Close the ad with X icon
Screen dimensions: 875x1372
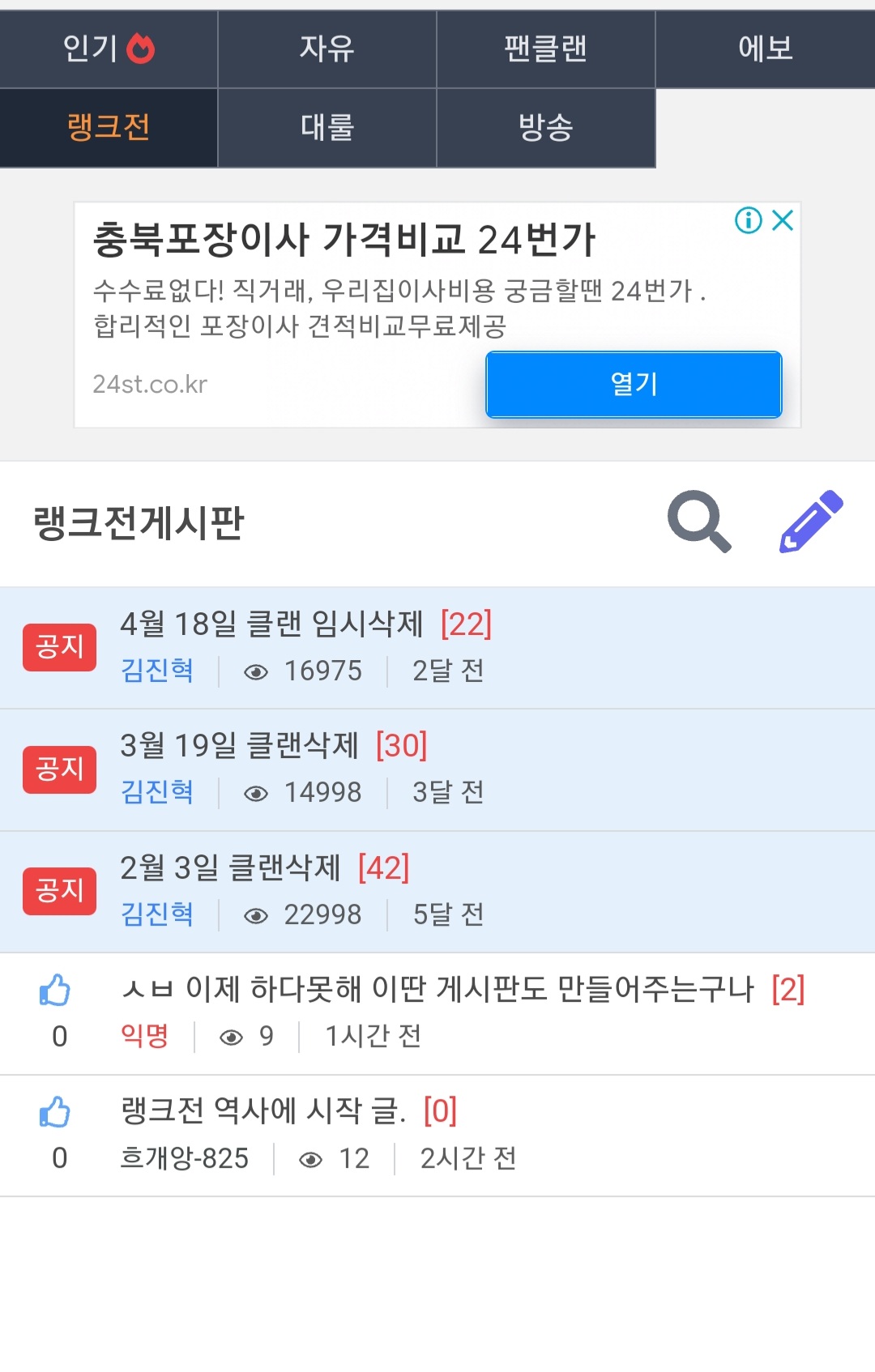[783, 220]
